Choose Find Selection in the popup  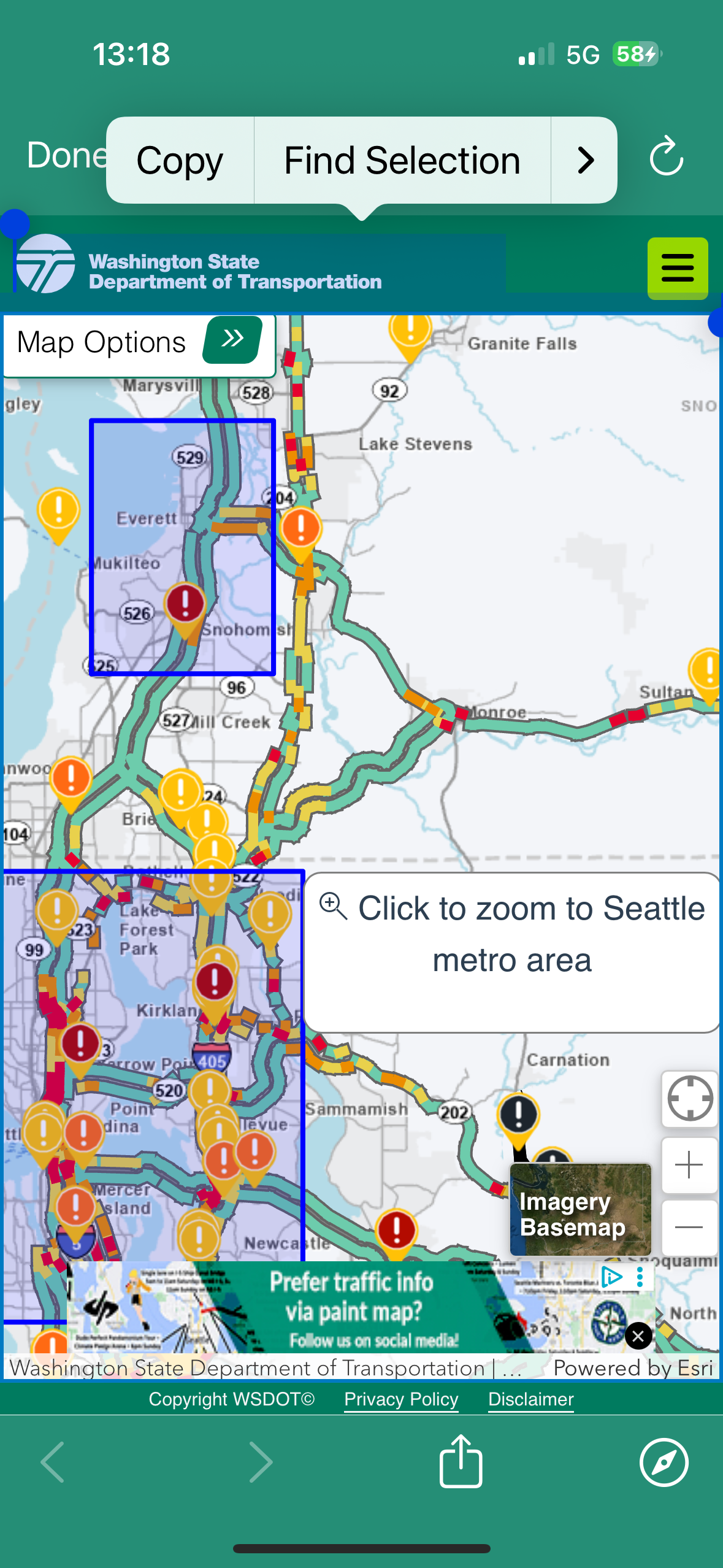(402, 161)
